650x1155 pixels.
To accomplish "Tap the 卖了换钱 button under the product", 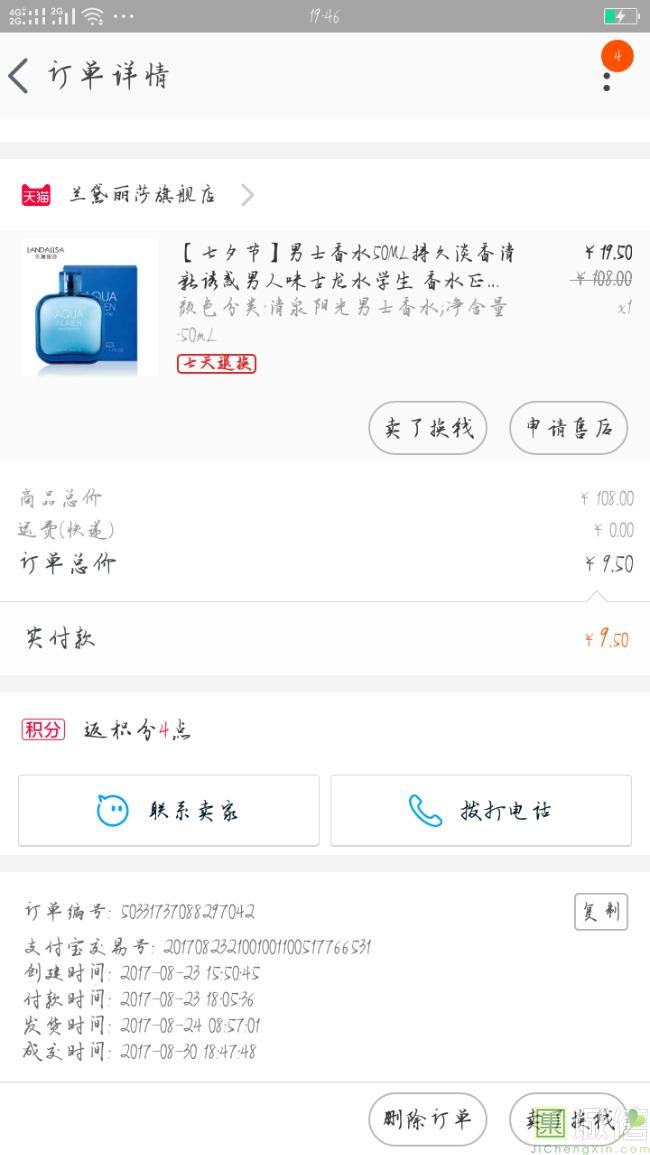I will 428,428.
